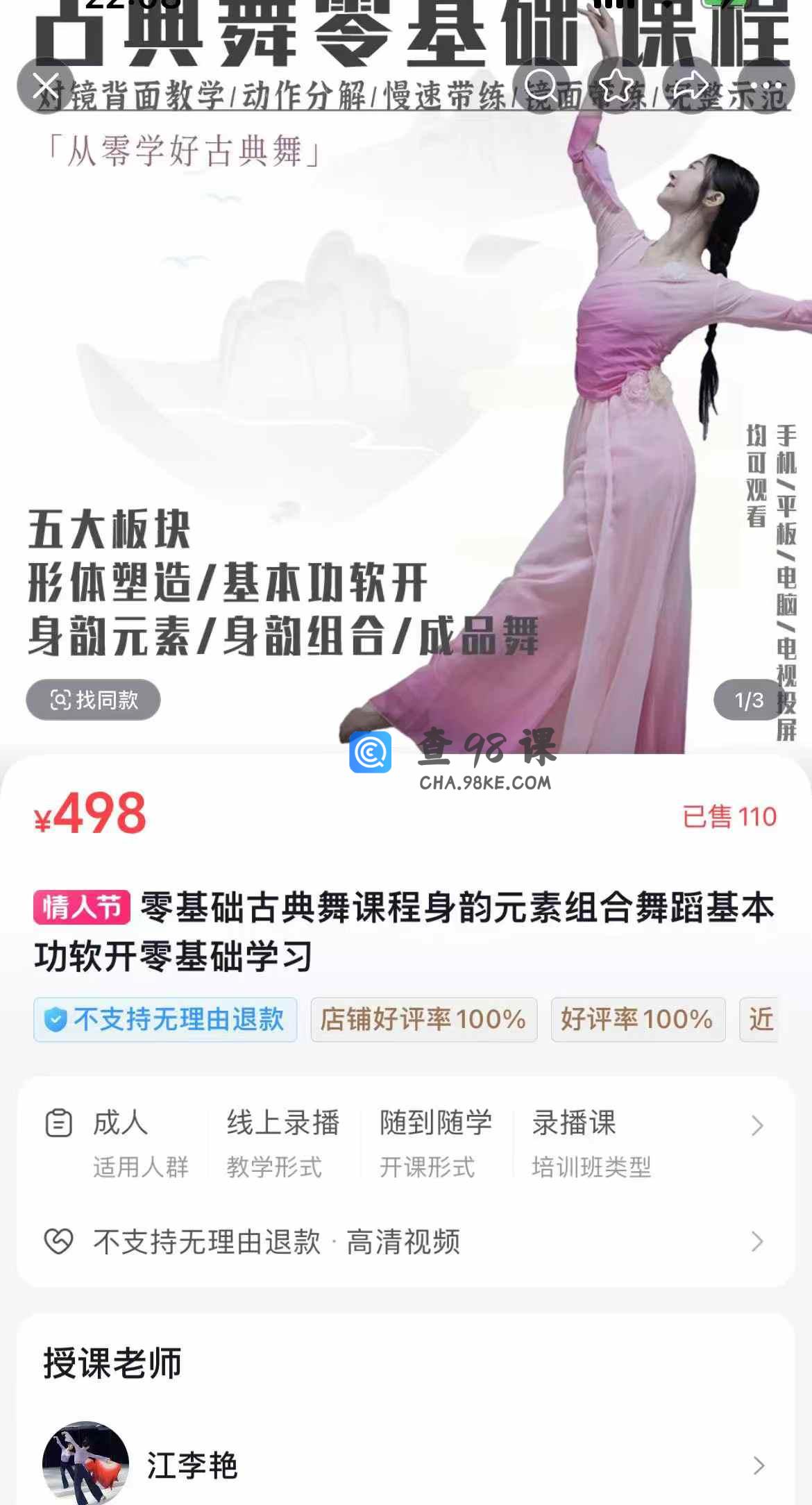Close the product detail page
The width and height of the screenshot is (812, 1505).
point(46,85)
